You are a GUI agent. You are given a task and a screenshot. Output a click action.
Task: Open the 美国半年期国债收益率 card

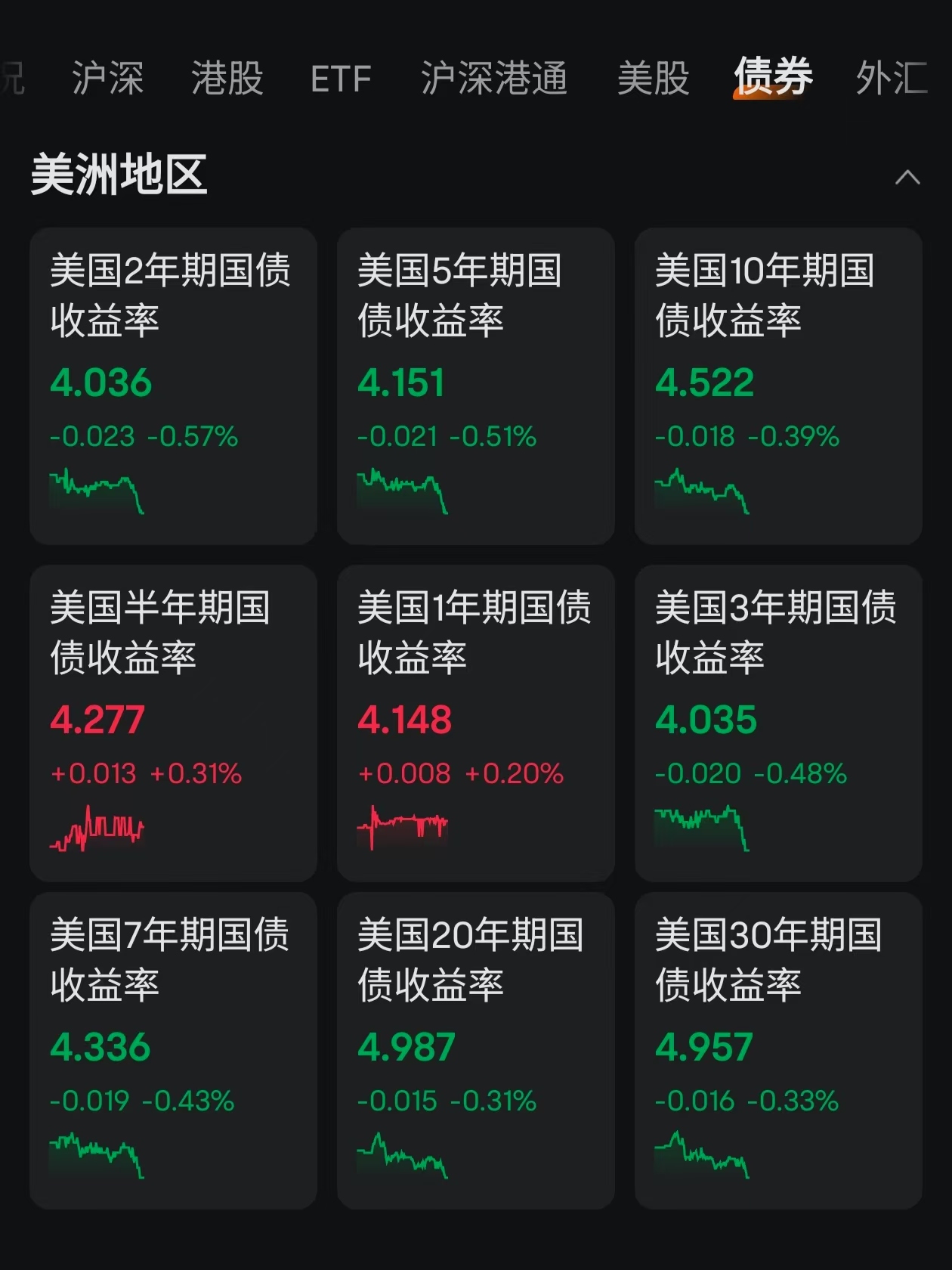click(x=173, y=723)
